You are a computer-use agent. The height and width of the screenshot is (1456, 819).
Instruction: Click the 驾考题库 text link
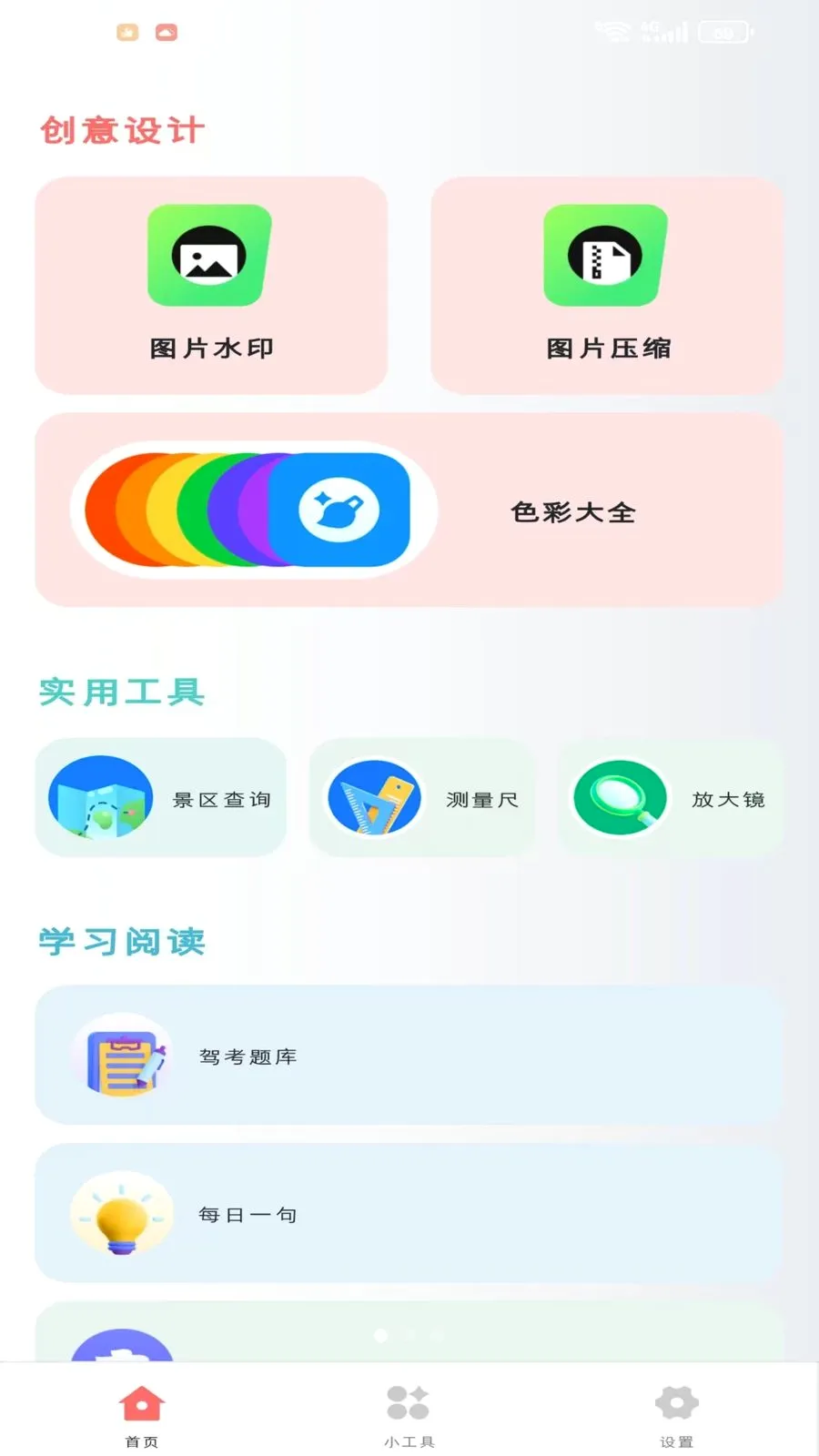[x=247, y=1057]
